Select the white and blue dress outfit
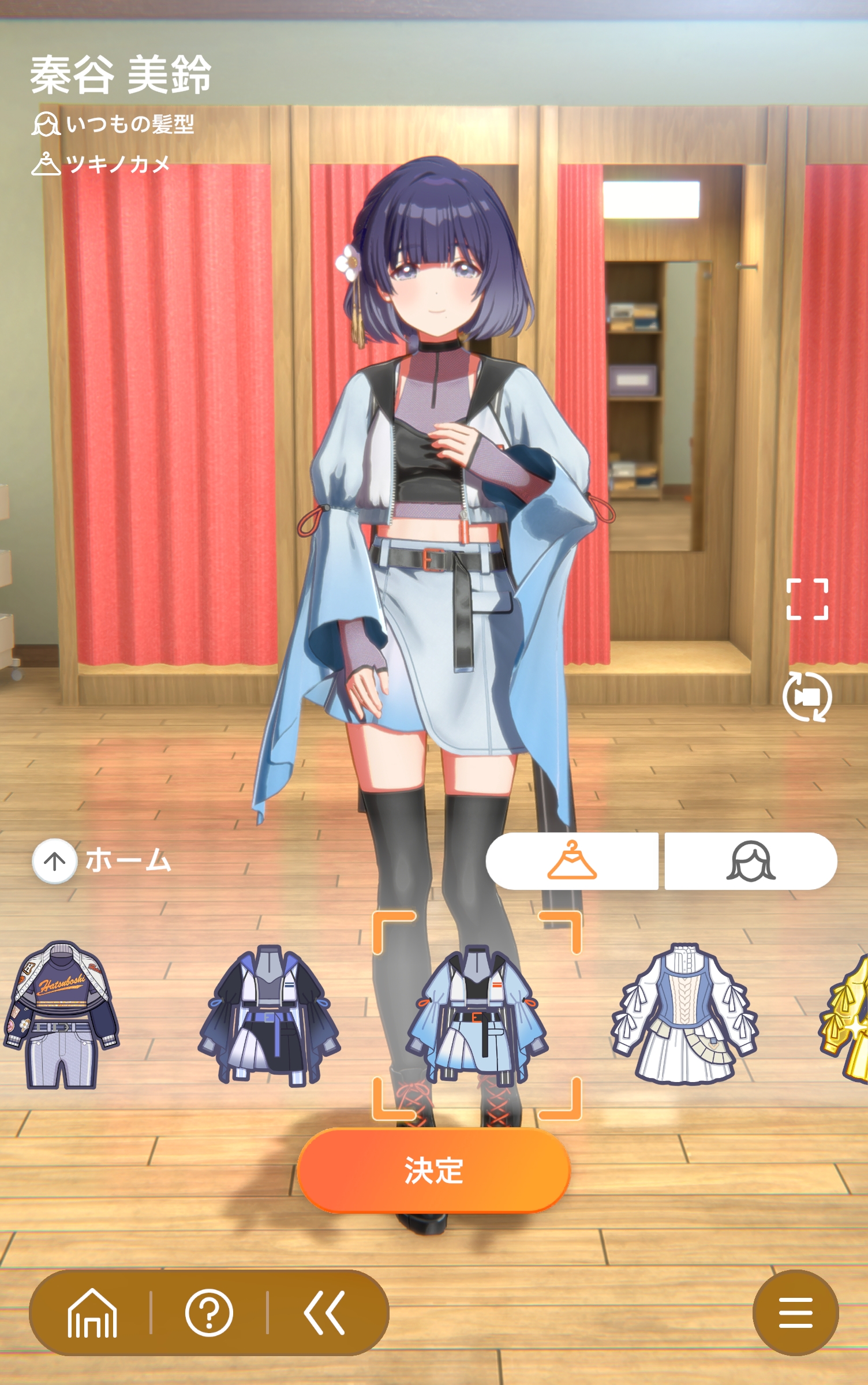Image resolution: width=868 pixels, height=1385 pixels. [684, 1015]
